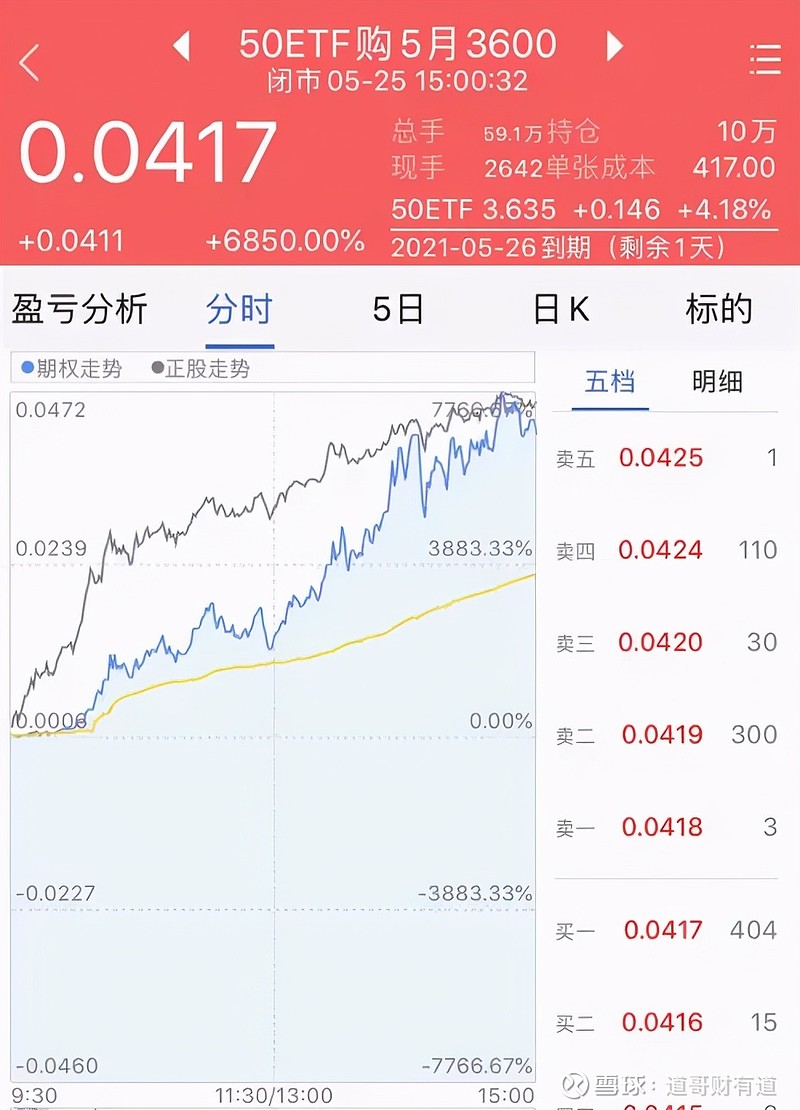Click the 标的 tab label
The height and width of the screenshot is (1110, 800).
(719, 311)
